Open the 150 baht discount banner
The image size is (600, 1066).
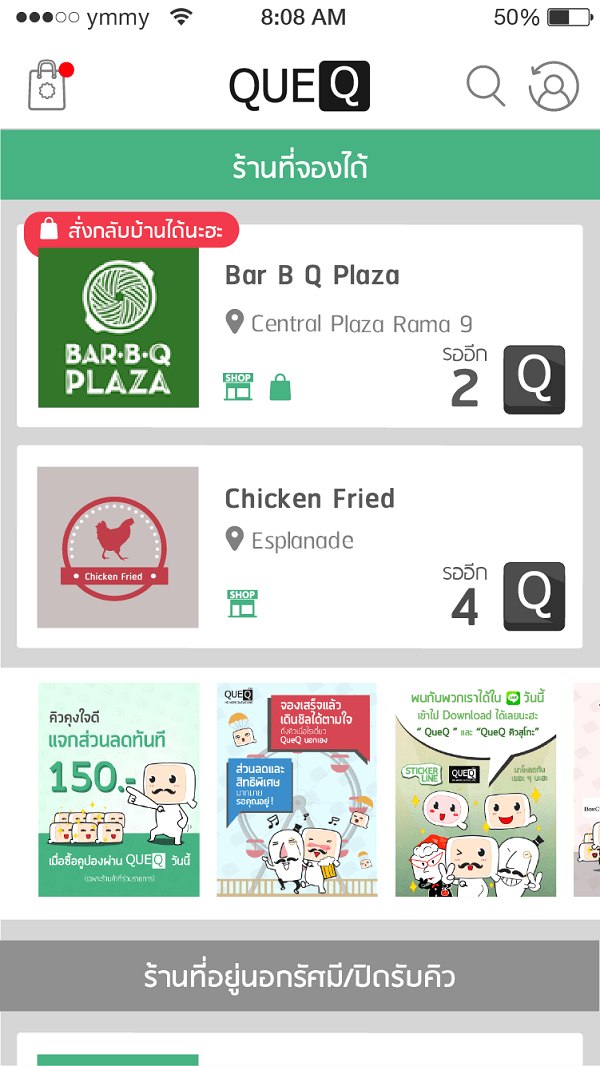point(119,790)
